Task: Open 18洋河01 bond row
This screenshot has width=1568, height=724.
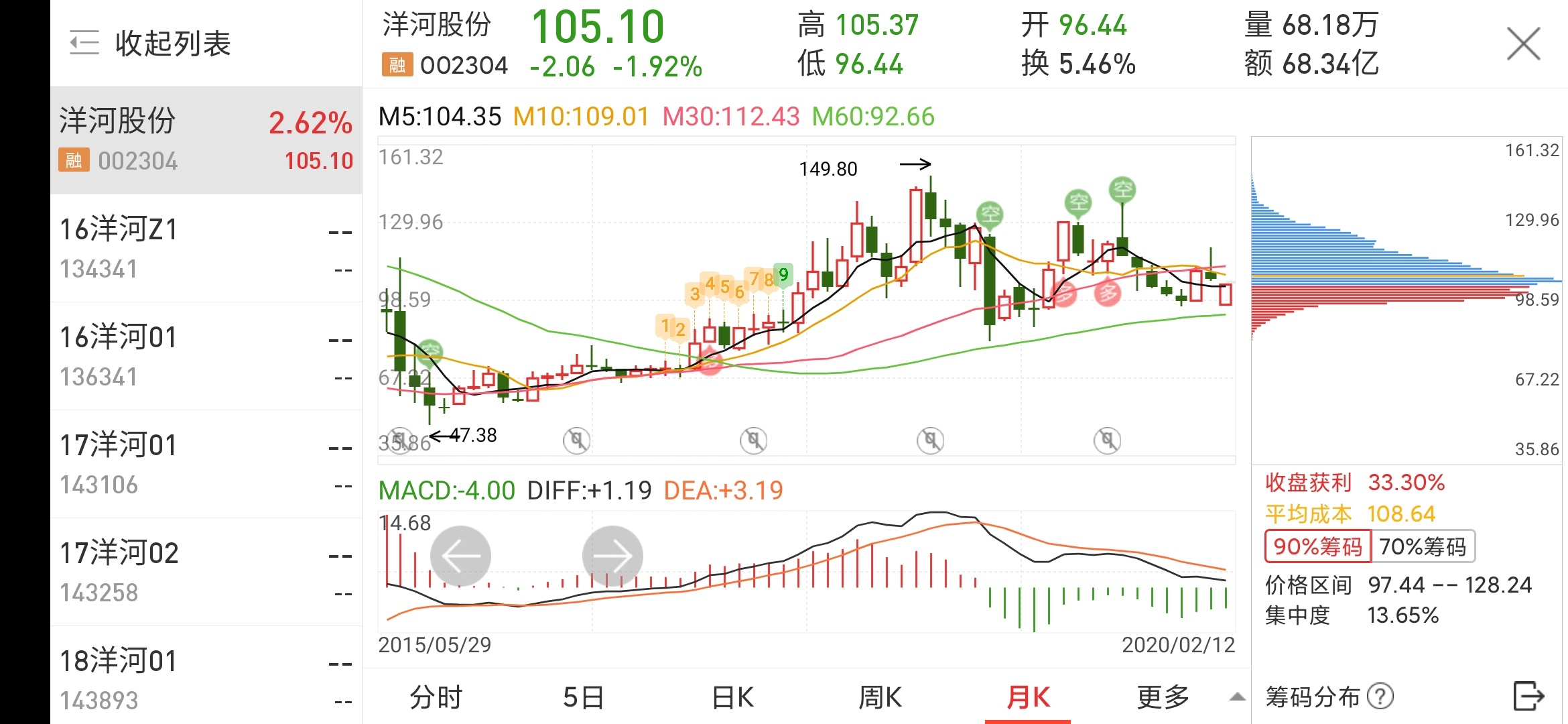Action: [206, 678]
